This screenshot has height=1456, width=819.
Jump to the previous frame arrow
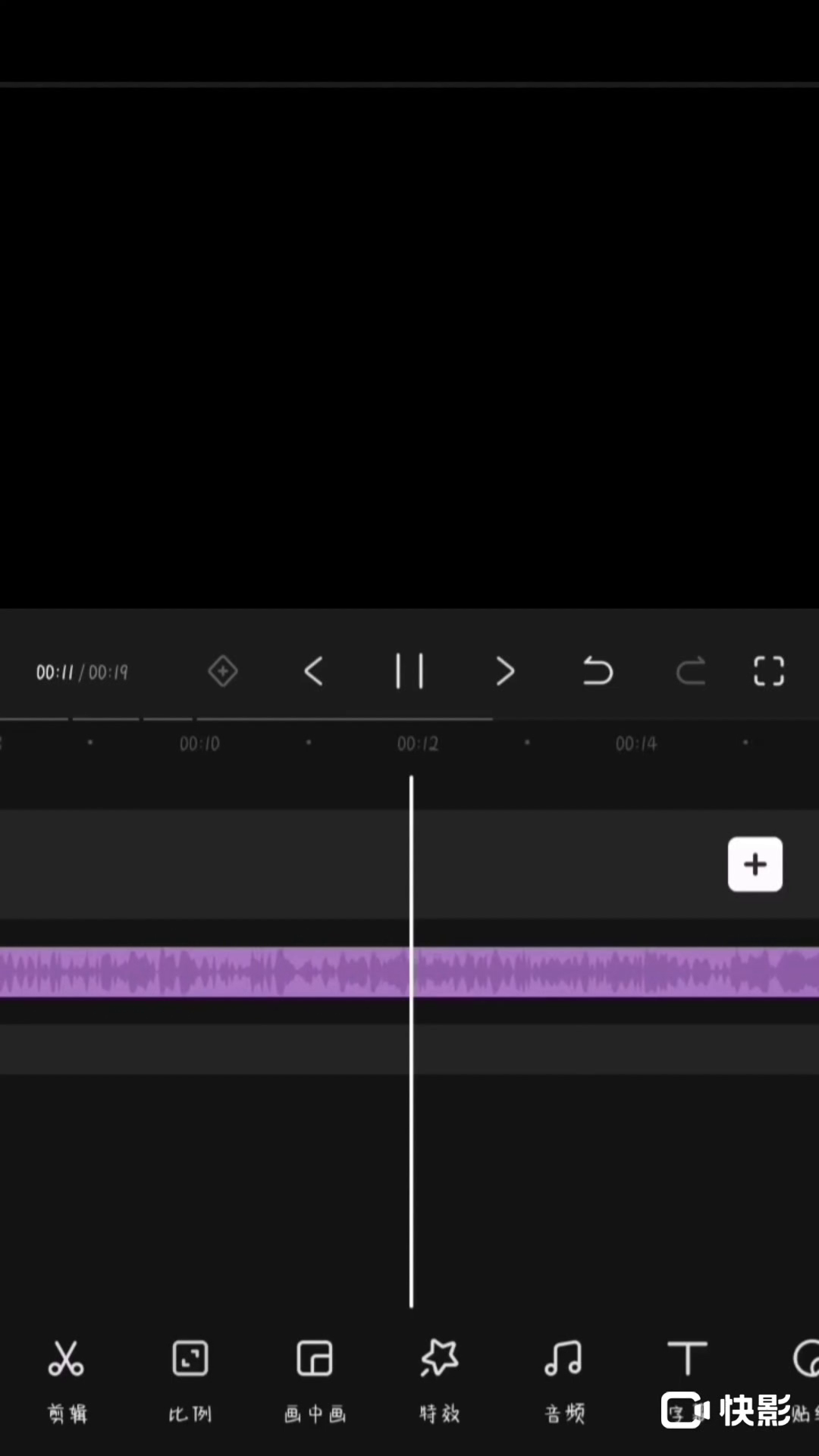point(314,671)
